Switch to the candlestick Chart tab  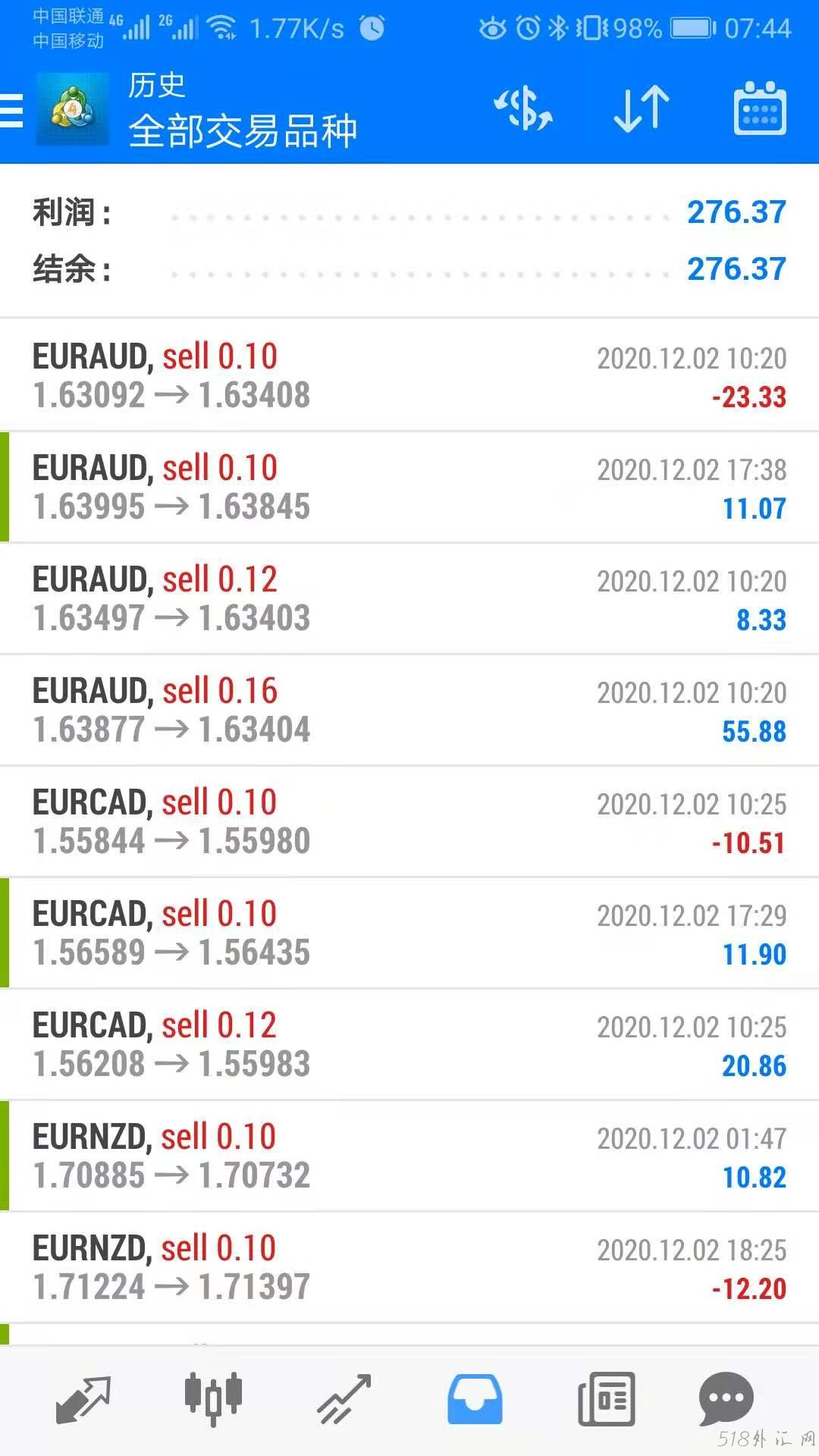point(213,1398)
